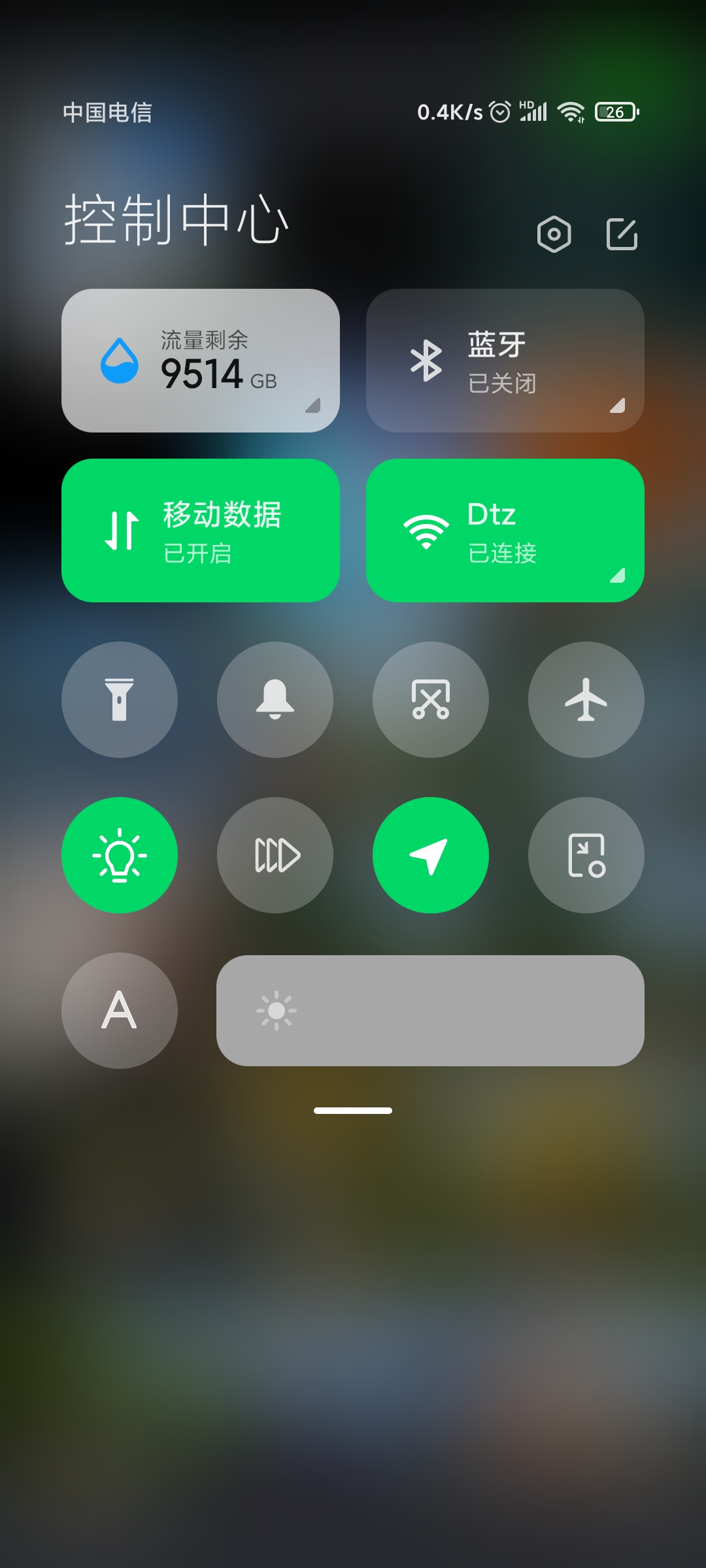This screenshot has height=1568, width=706.
Task: Edit control center tiles
Action: tap(622, 234)
